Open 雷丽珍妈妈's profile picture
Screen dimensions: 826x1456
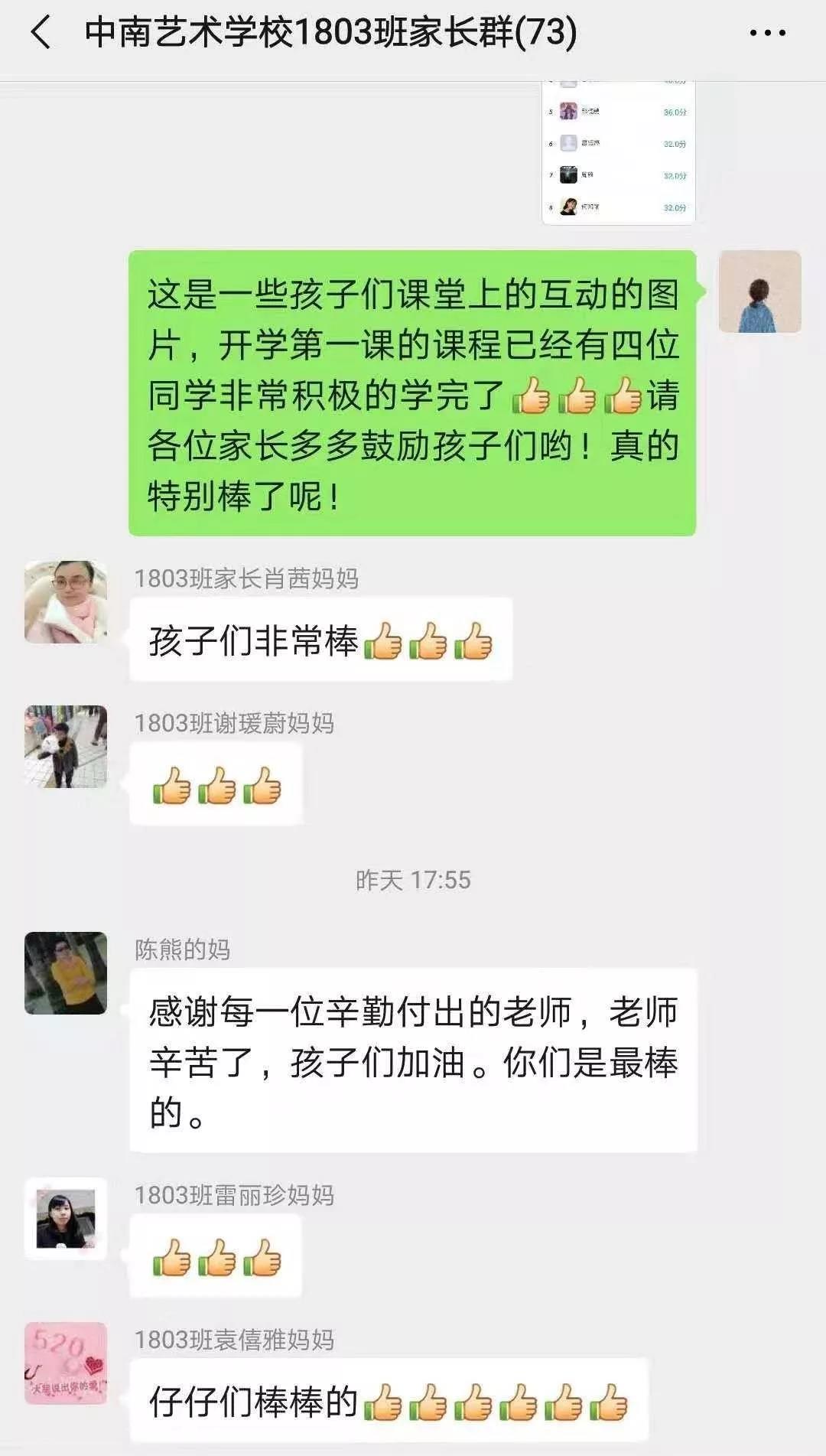click(66, 1218)
